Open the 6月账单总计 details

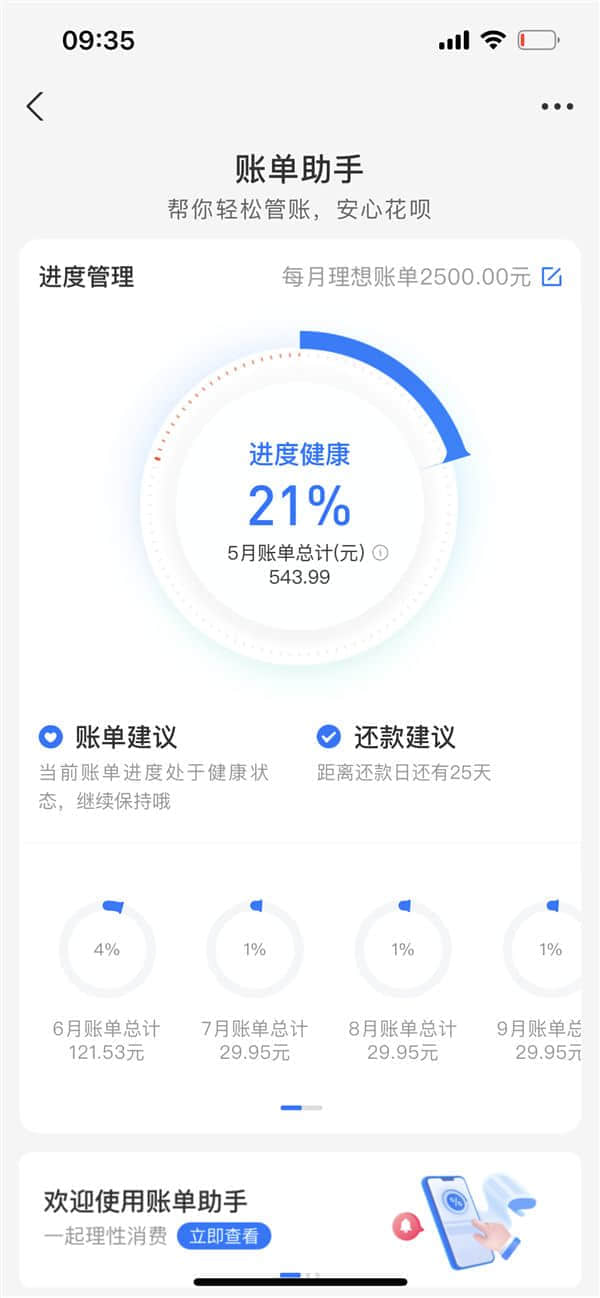107,980
